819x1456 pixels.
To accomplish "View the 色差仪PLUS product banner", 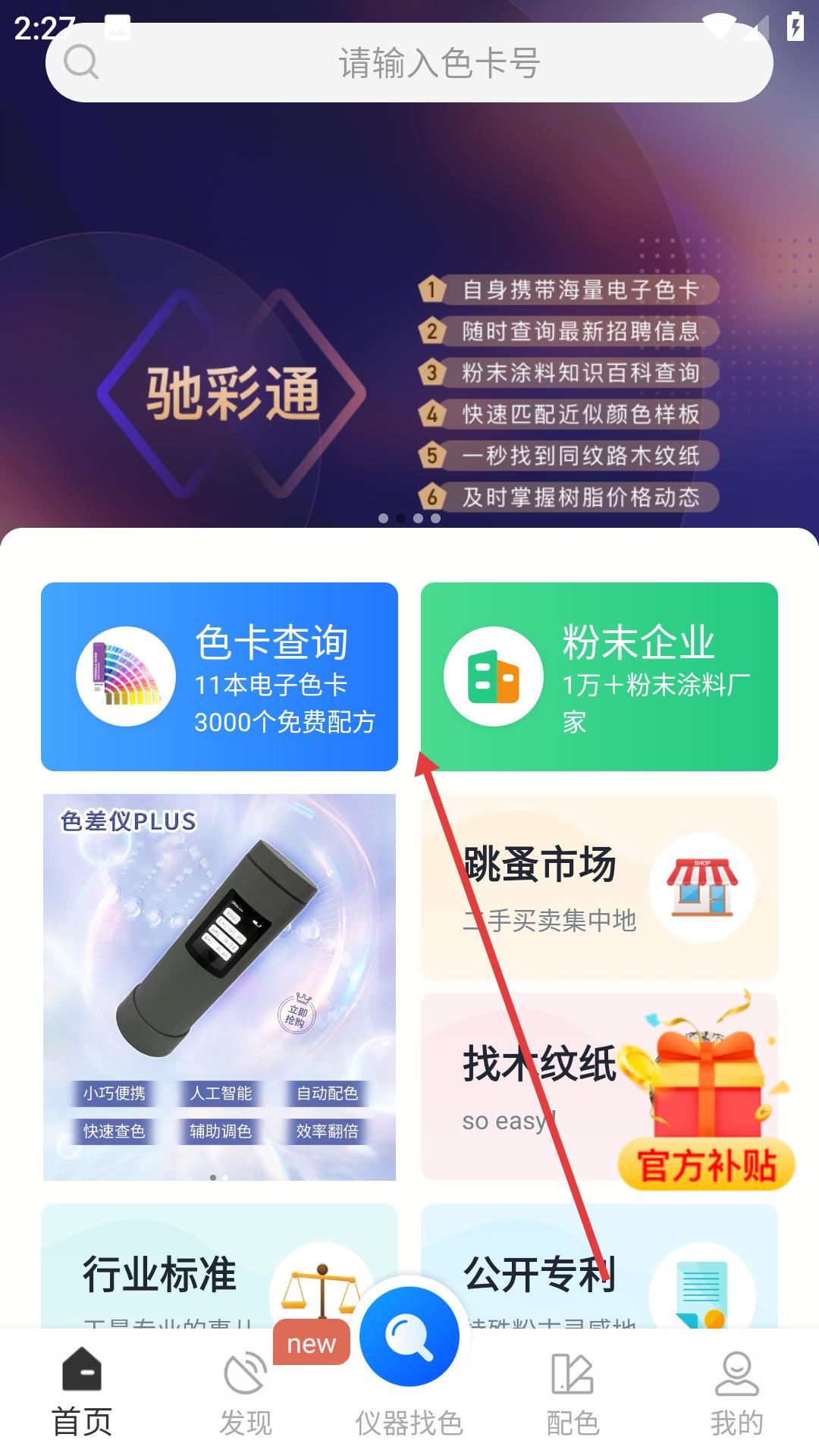I will [219, 986].
